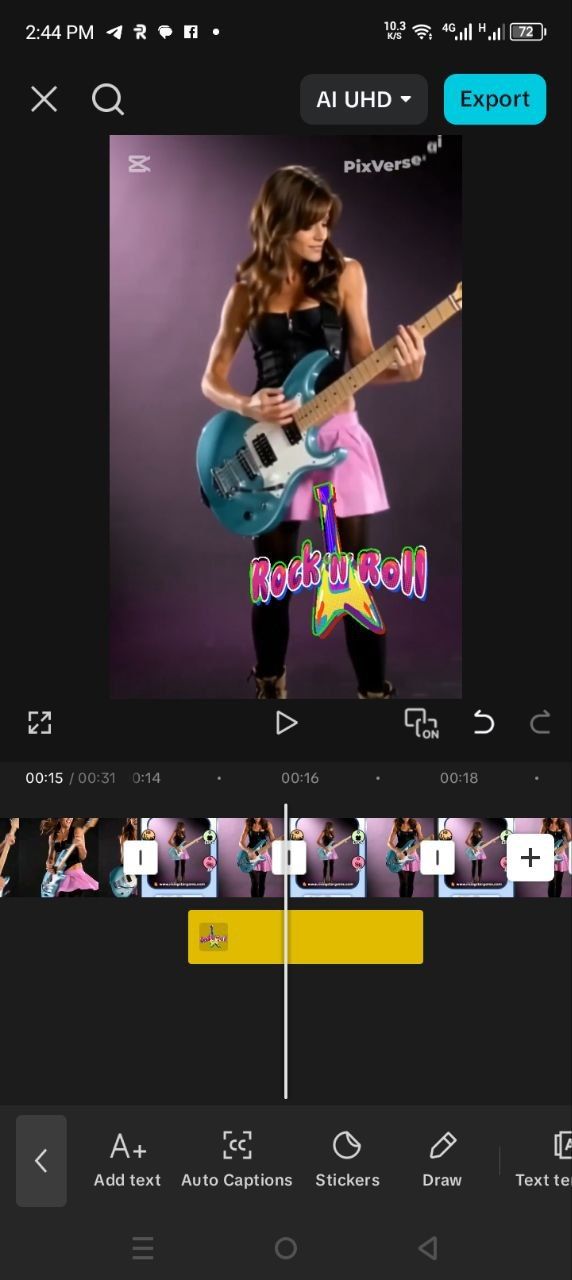This screenshot has width=572, height=1280.
Task: Export the video
Action: click(x=495, y=99)
